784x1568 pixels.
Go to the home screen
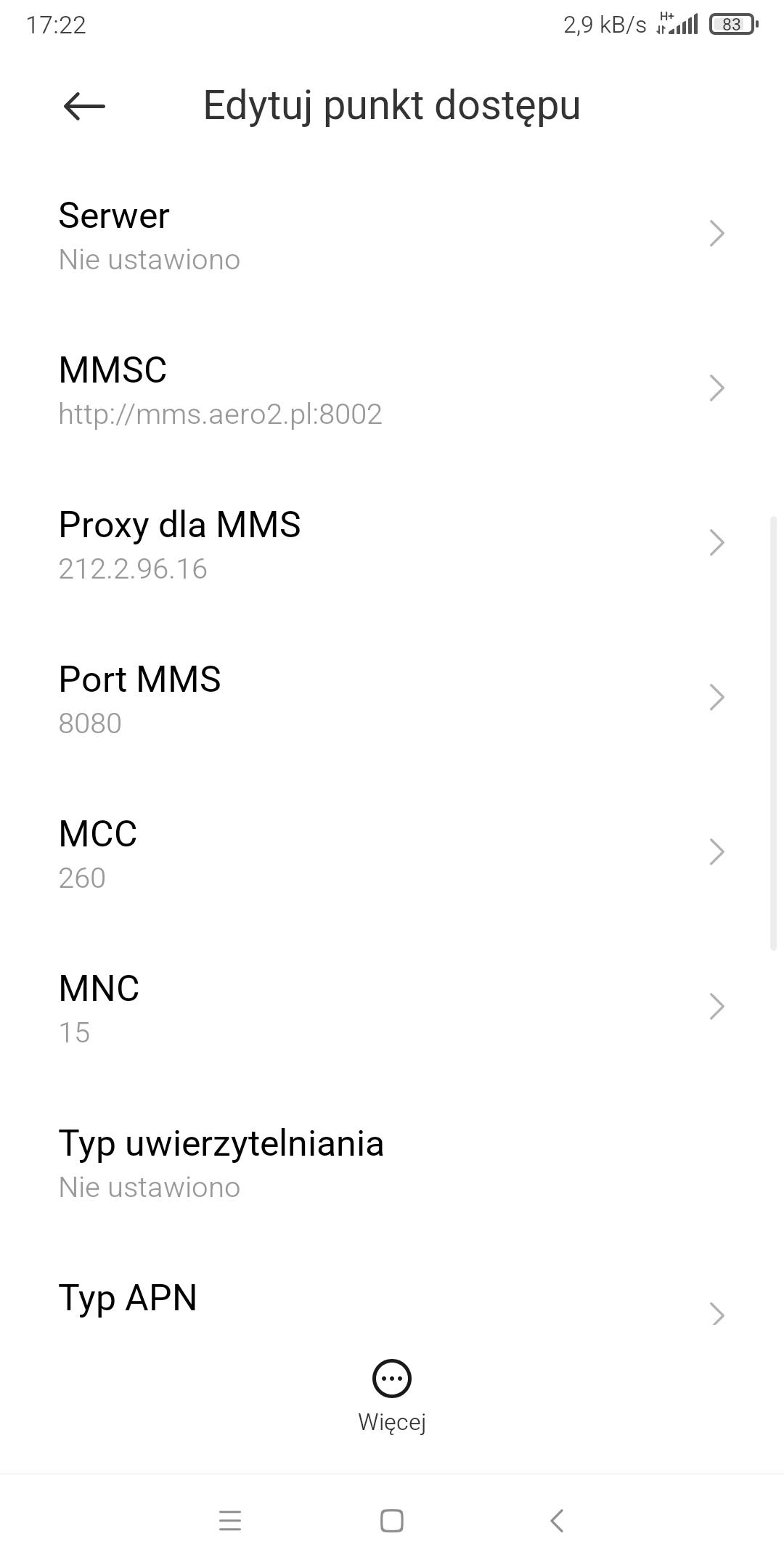point(392,1520)
